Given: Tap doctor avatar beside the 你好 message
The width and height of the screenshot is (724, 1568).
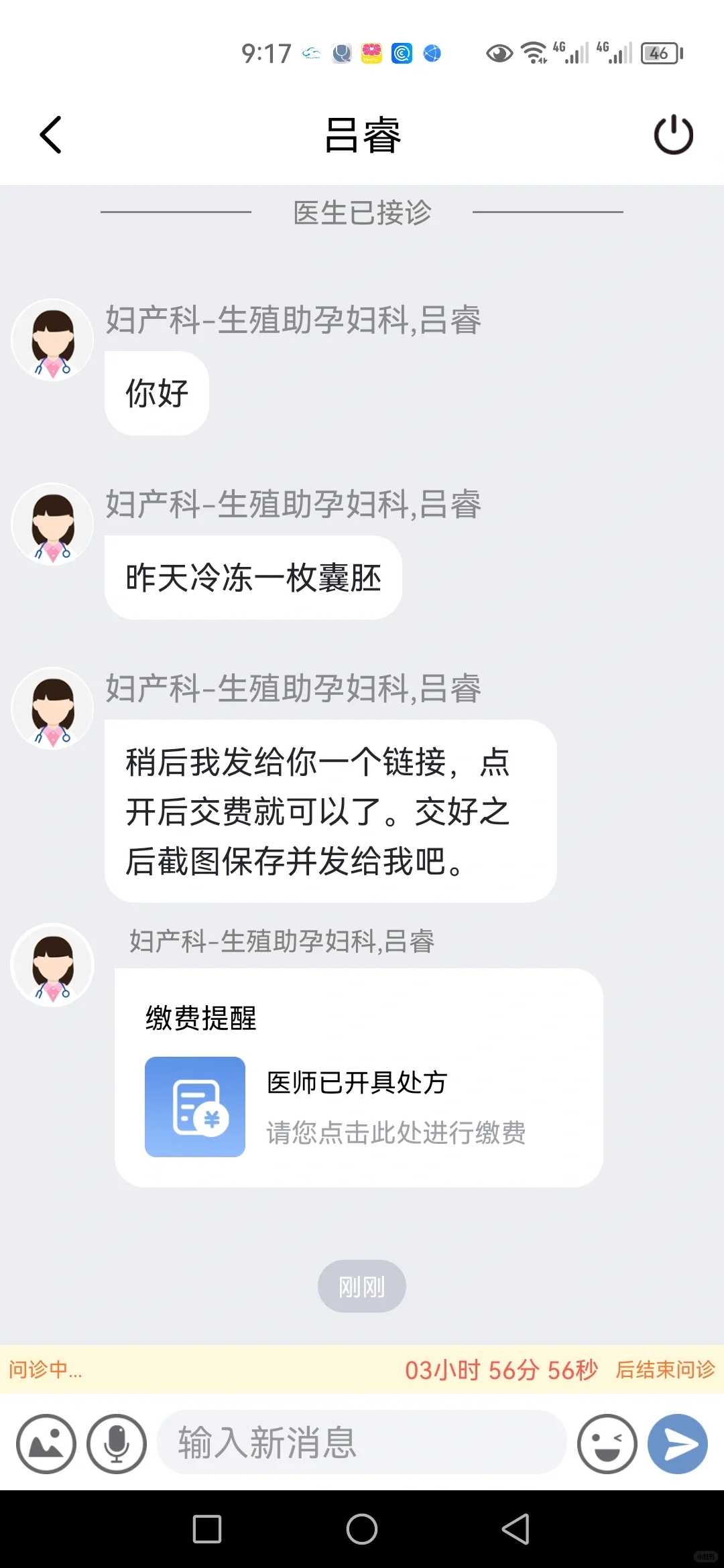Looking at the screenshot, I should coord(52,339).
